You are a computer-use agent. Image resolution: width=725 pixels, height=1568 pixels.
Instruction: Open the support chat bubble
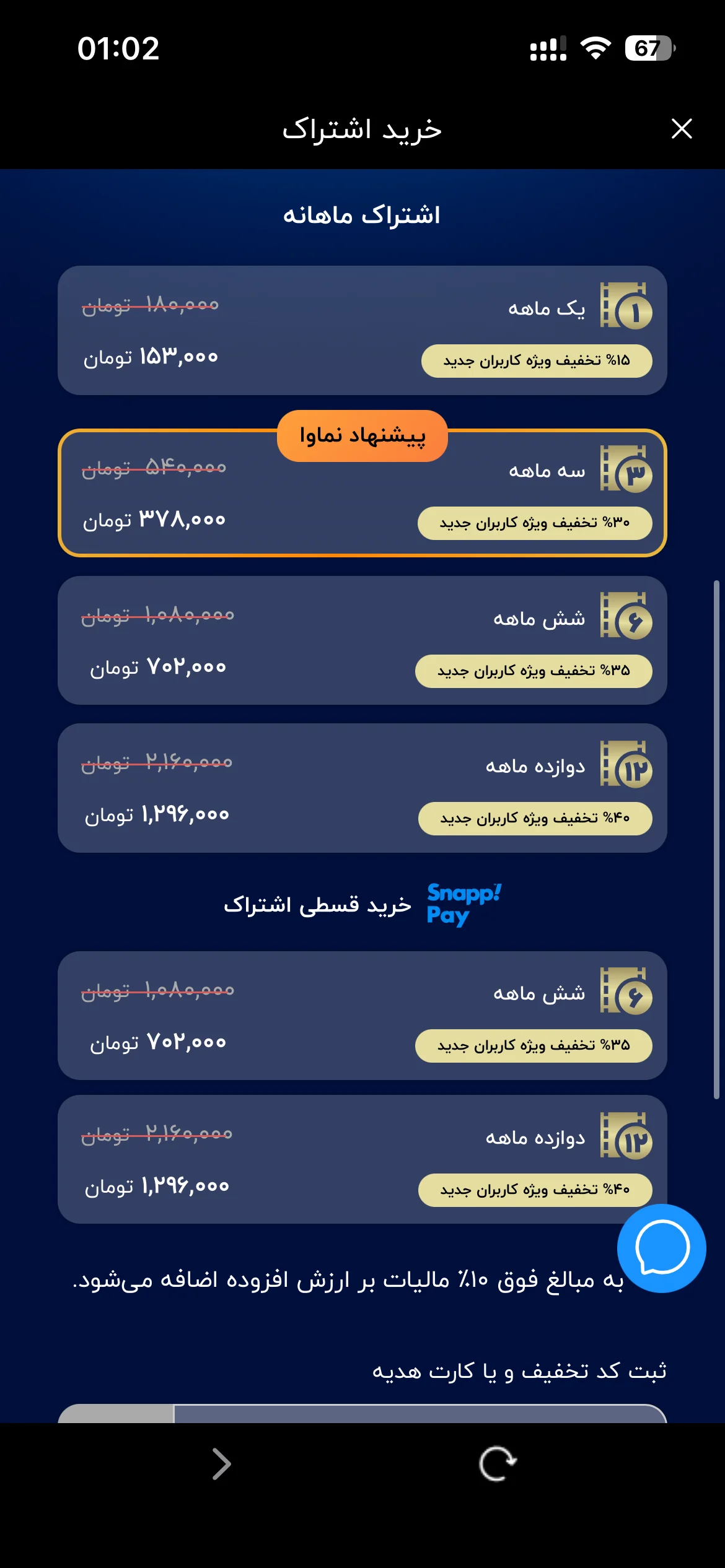point(661,1248)
